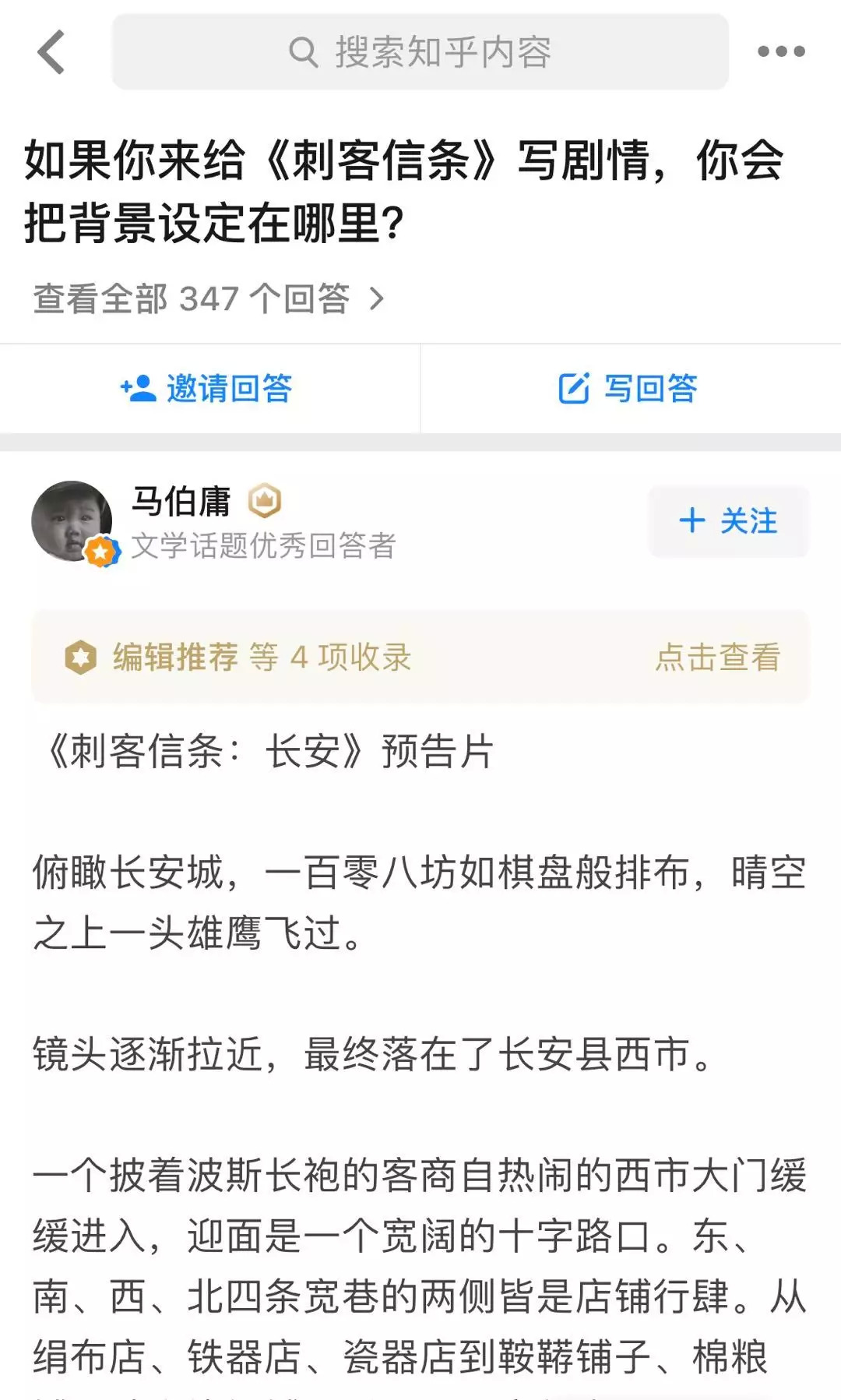Tap 邀请回答 to invite answers

coord(209,388)
